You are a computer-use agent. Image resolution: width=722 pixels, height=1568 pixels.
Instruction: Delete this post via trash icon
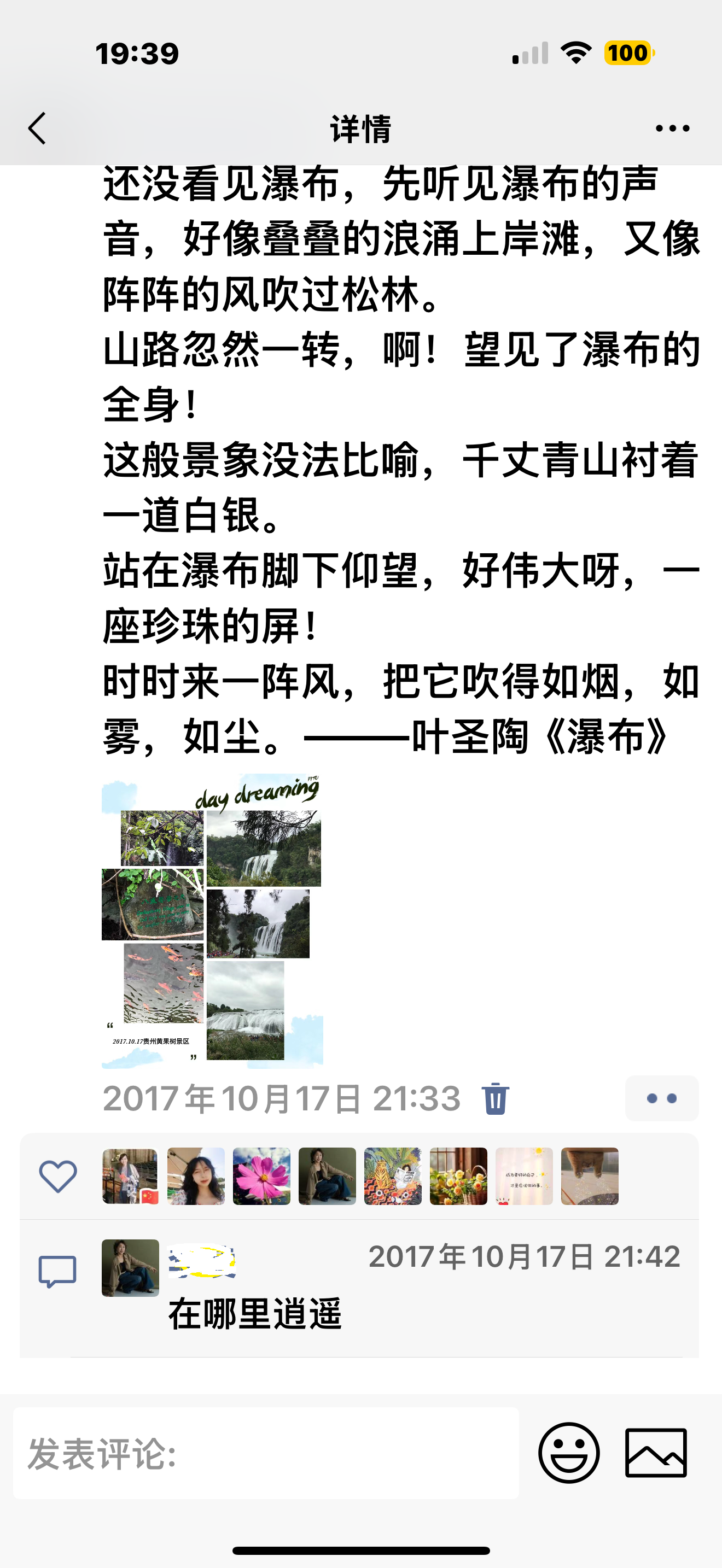[x=495, y=1098]
